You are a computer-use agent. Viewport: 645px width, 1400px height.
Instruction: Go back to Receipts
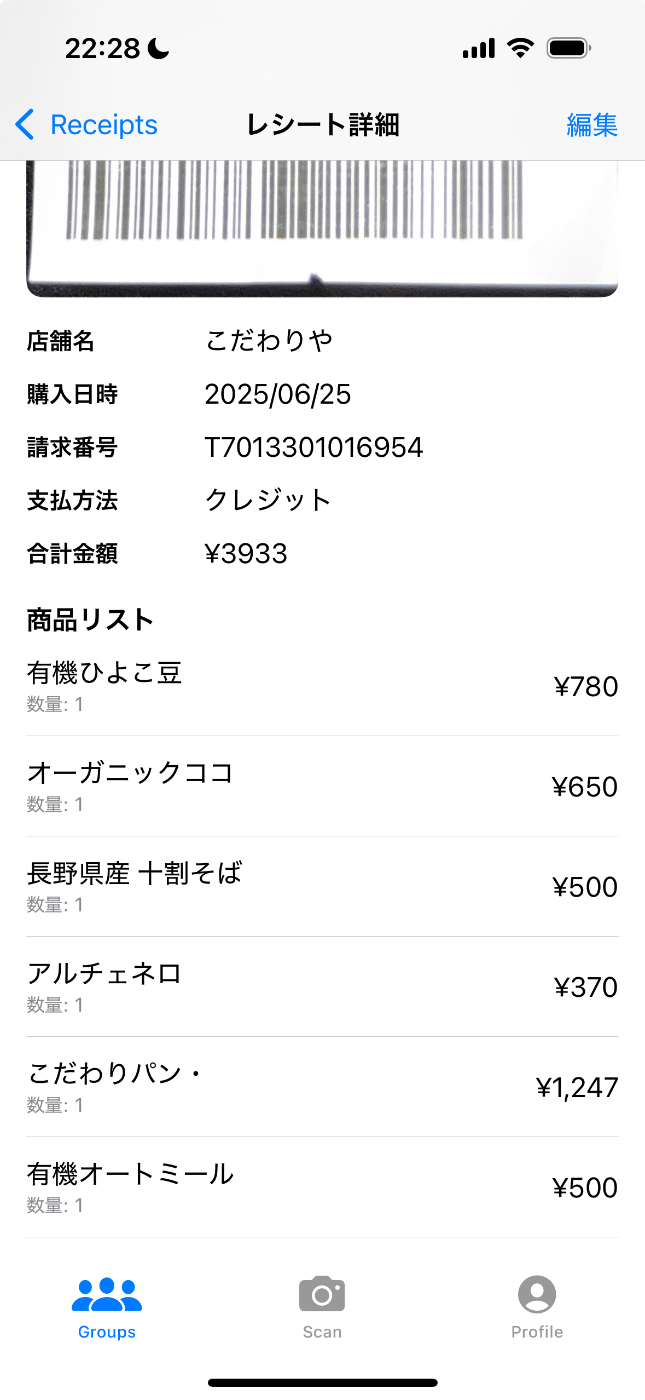click(x=87, y=125)
